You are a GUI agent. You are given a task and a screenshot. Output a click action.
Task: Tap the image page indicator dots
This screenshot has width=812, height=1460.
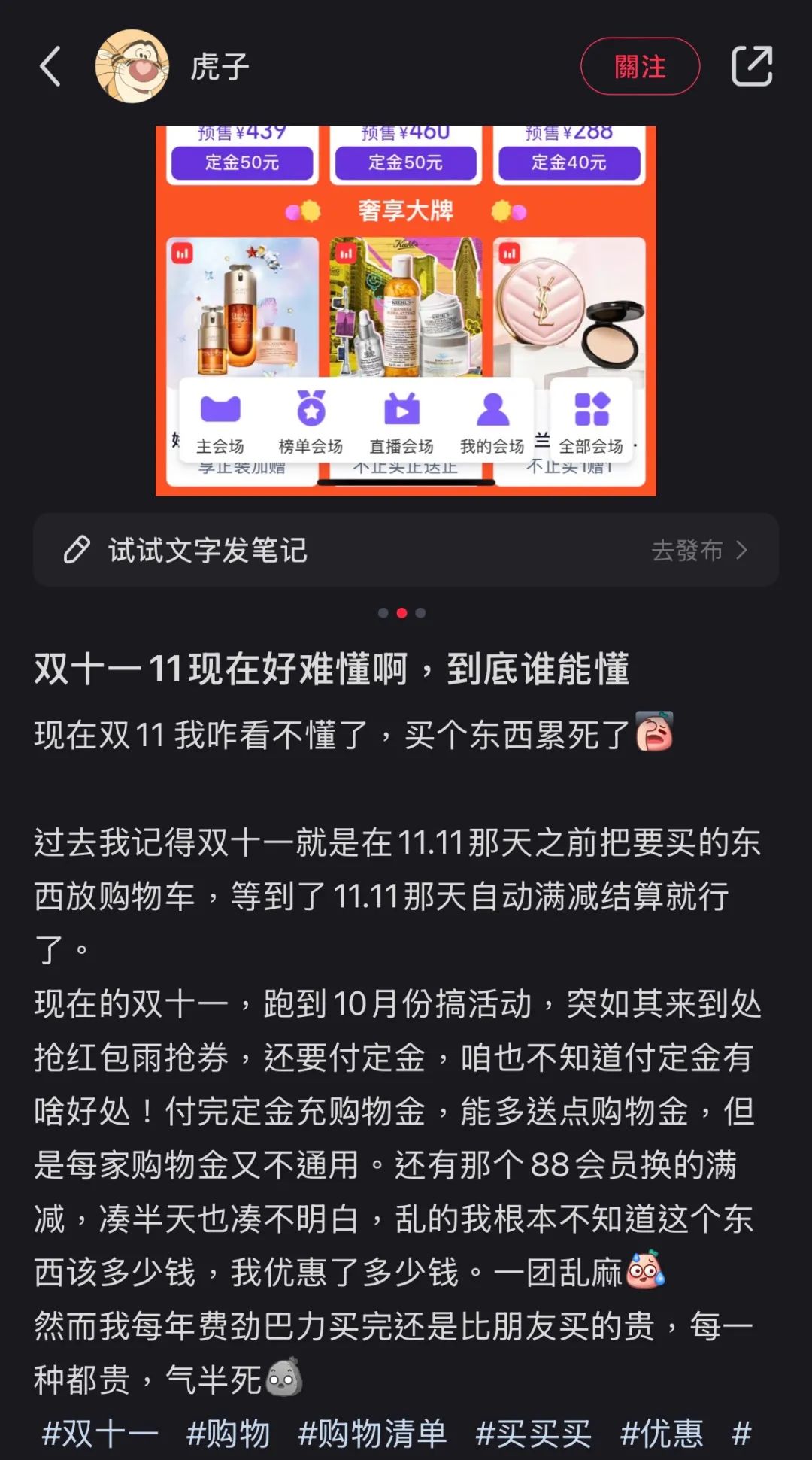tap(401, 613)
